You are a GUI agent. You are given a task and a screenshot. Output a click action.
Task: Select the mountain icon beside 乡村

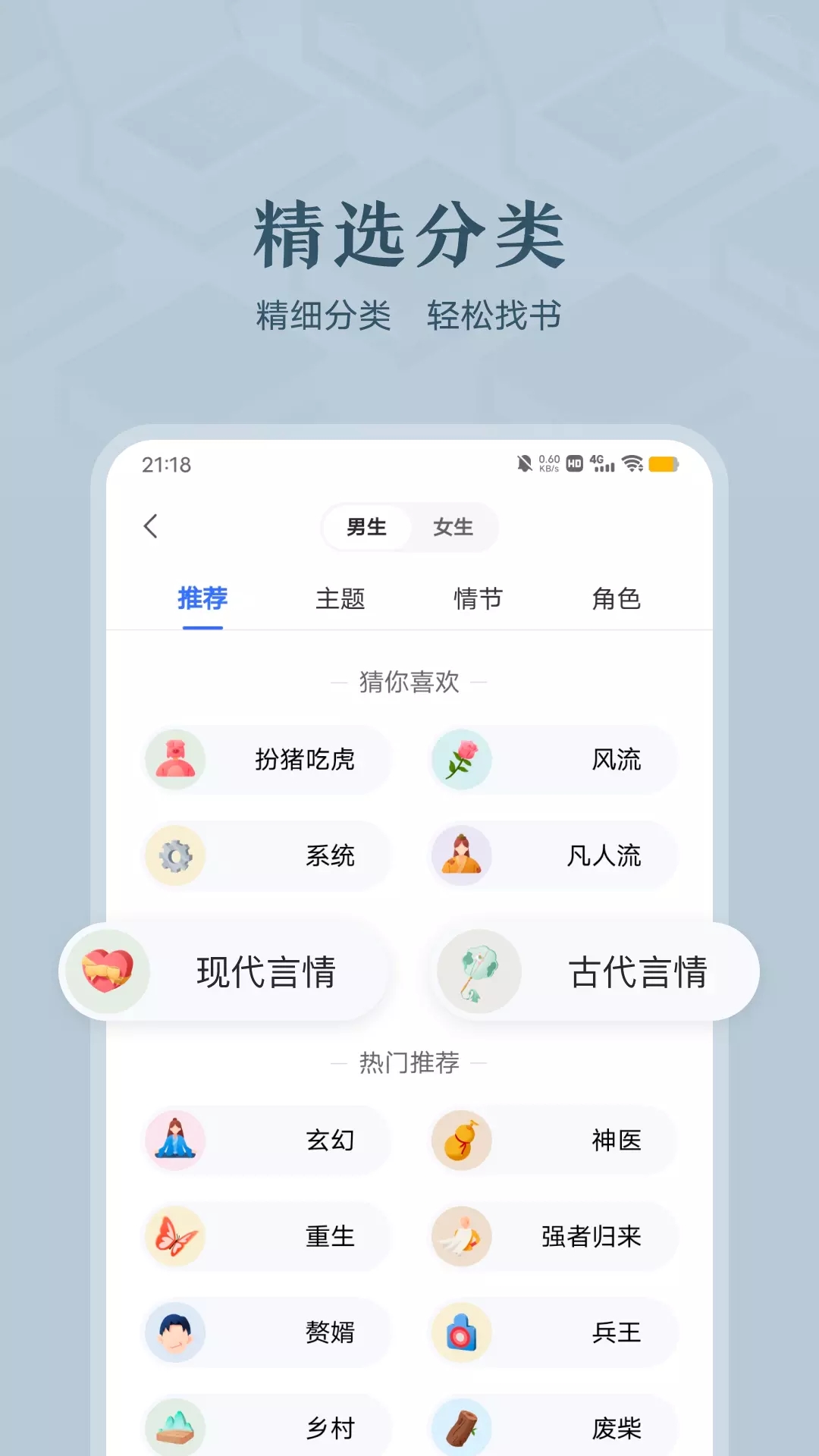tap(175, 1424)
